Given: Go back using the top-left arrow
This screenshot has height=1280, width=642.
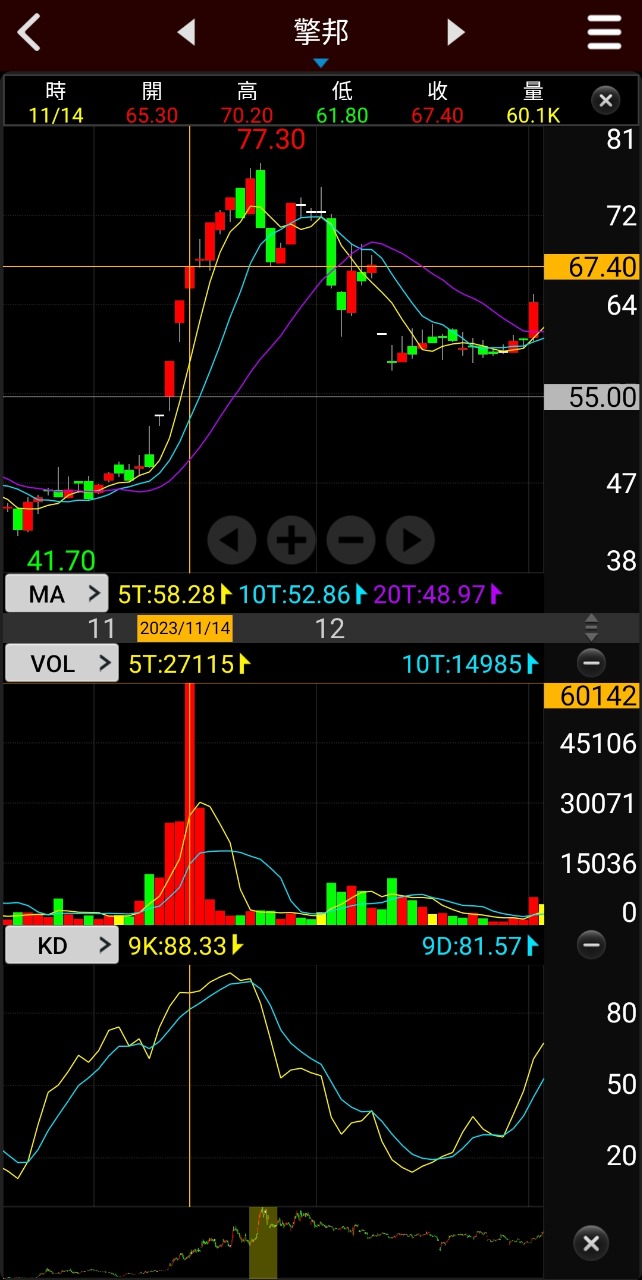Looking at the screenshot, I should pyautogui.click(x=30, y=33).
